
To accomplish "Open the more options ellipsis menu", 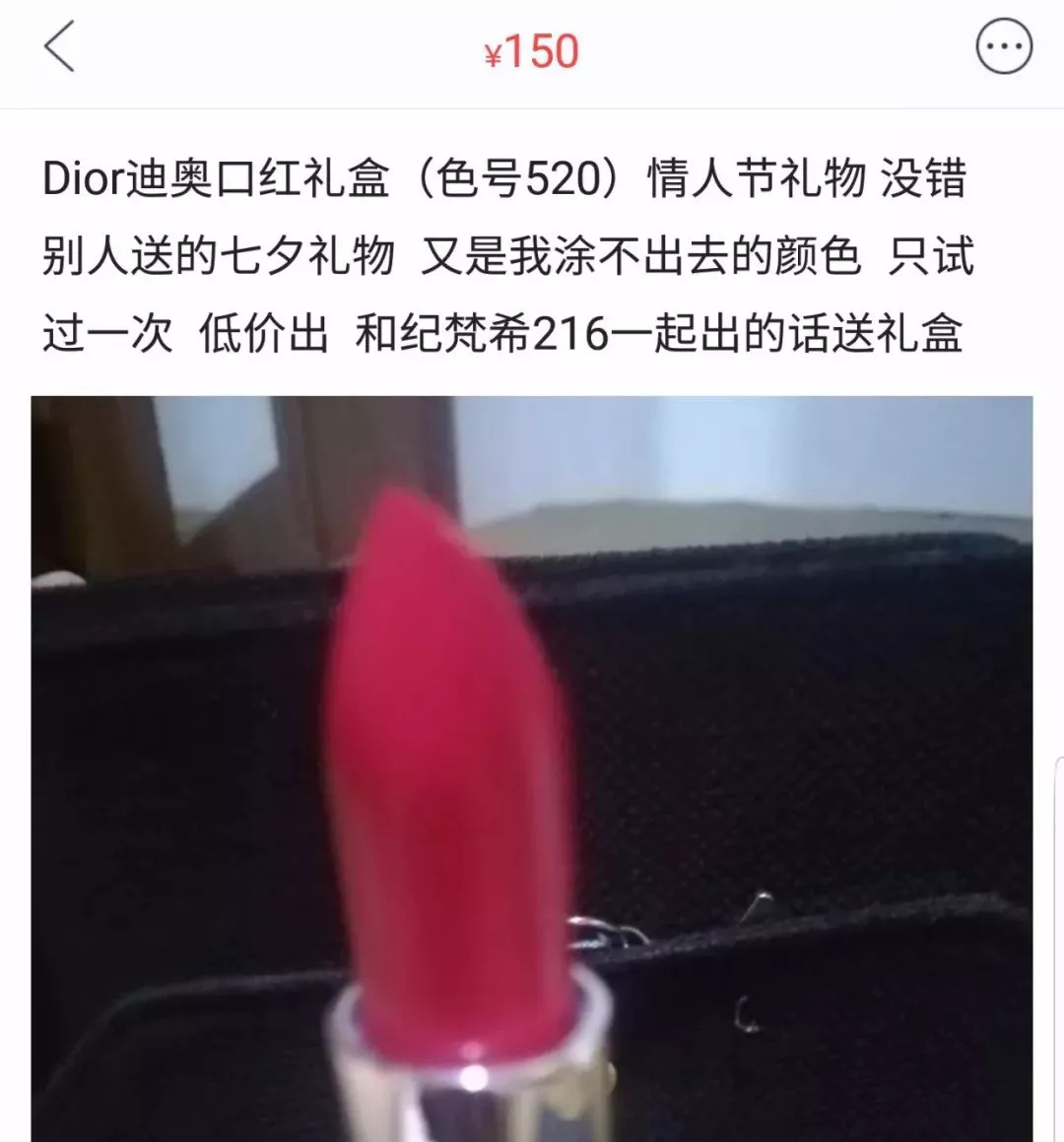I will pyautogui.click(x=1003, y=45).
